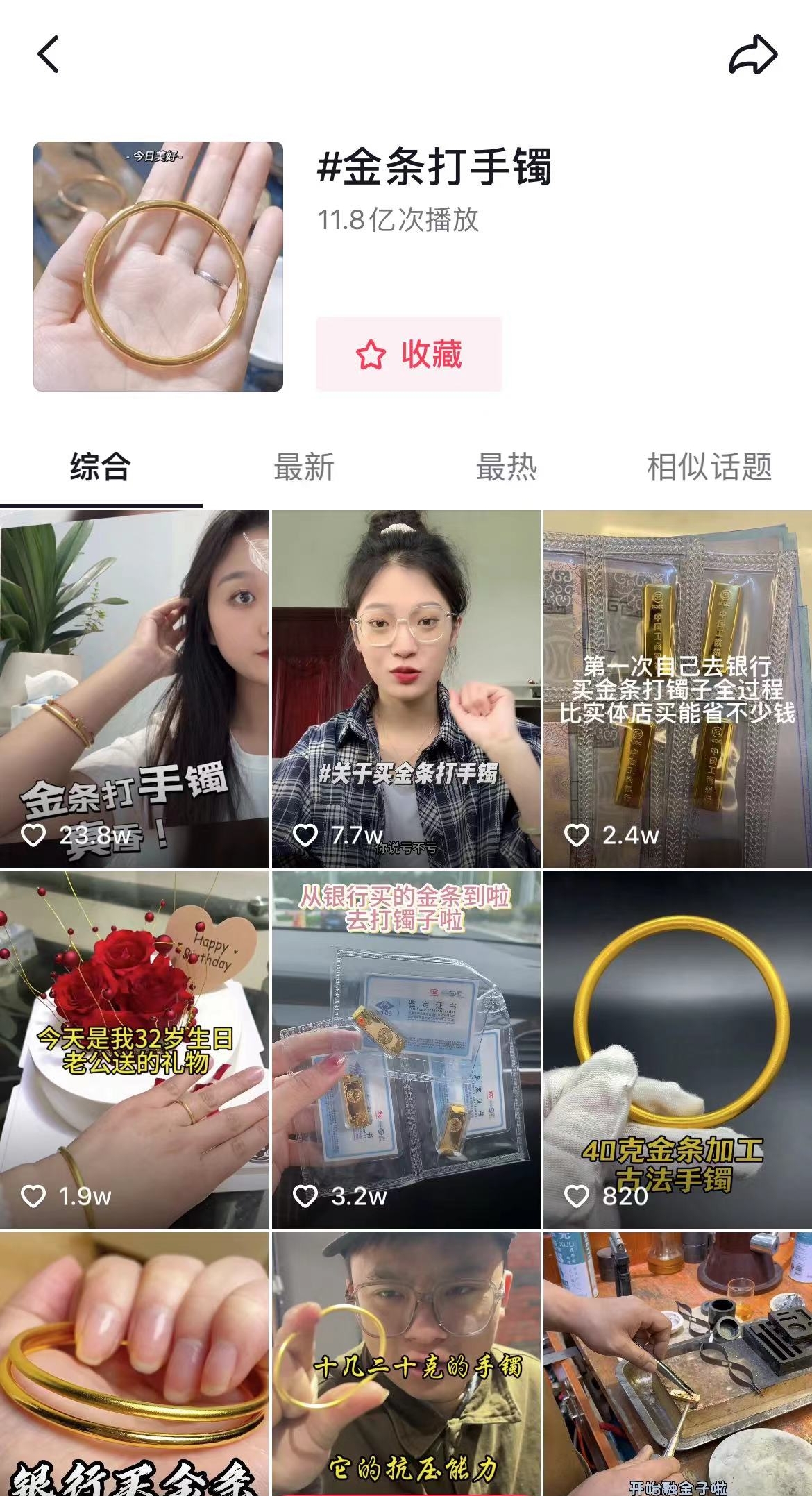Open the 相似话题 tab
Viewport: 812px width, 1496px height.
[709, 467]
